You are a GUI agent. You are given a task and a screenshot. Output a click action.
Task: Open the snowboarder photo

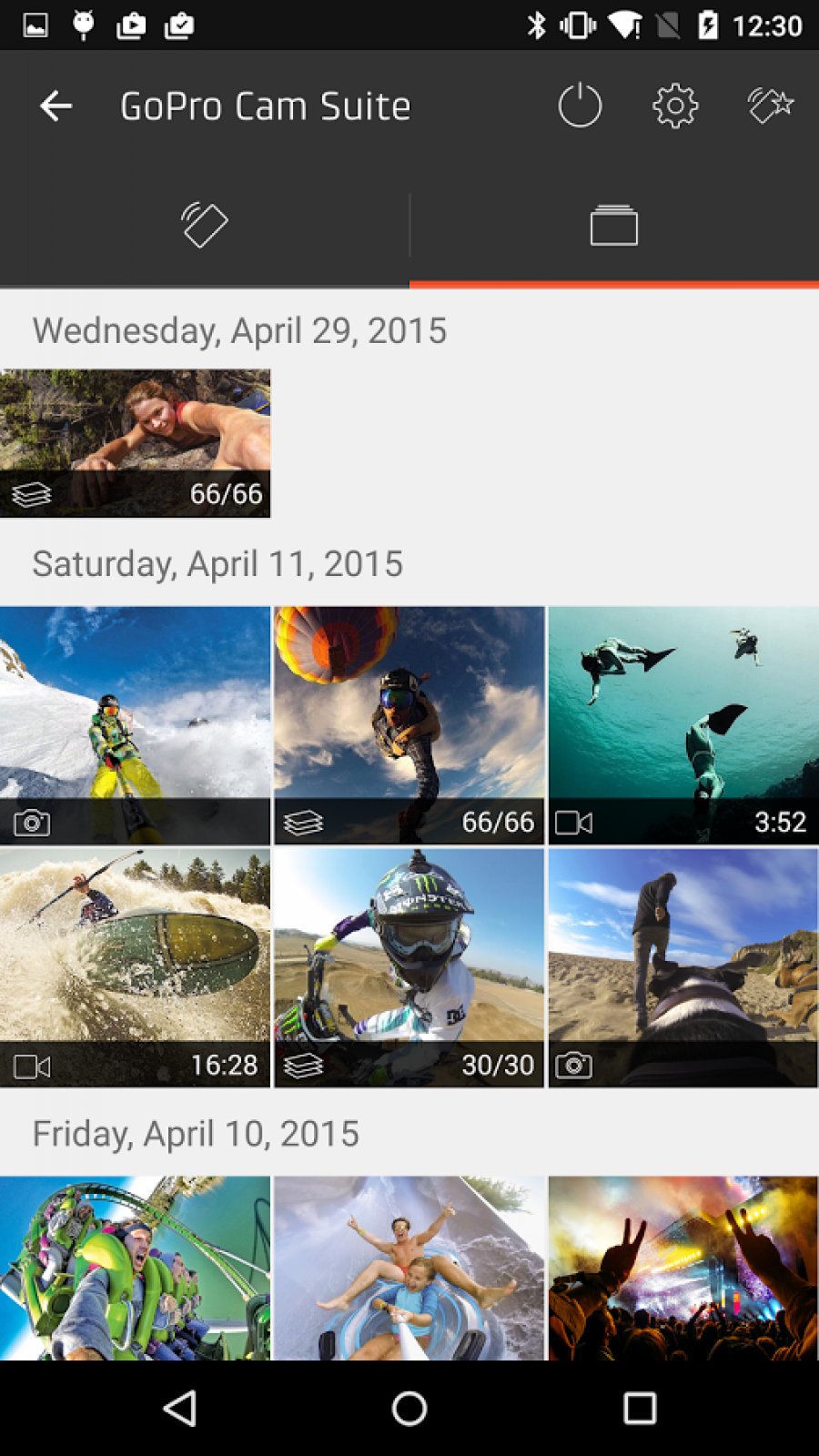[x=135, y=725]
